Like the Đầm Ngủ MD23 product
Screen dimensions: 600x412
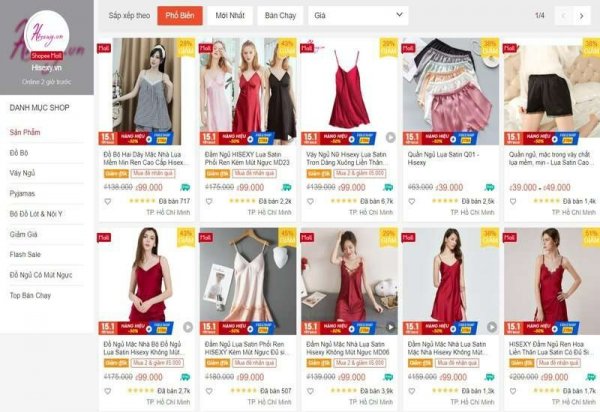tap(208, 201)
